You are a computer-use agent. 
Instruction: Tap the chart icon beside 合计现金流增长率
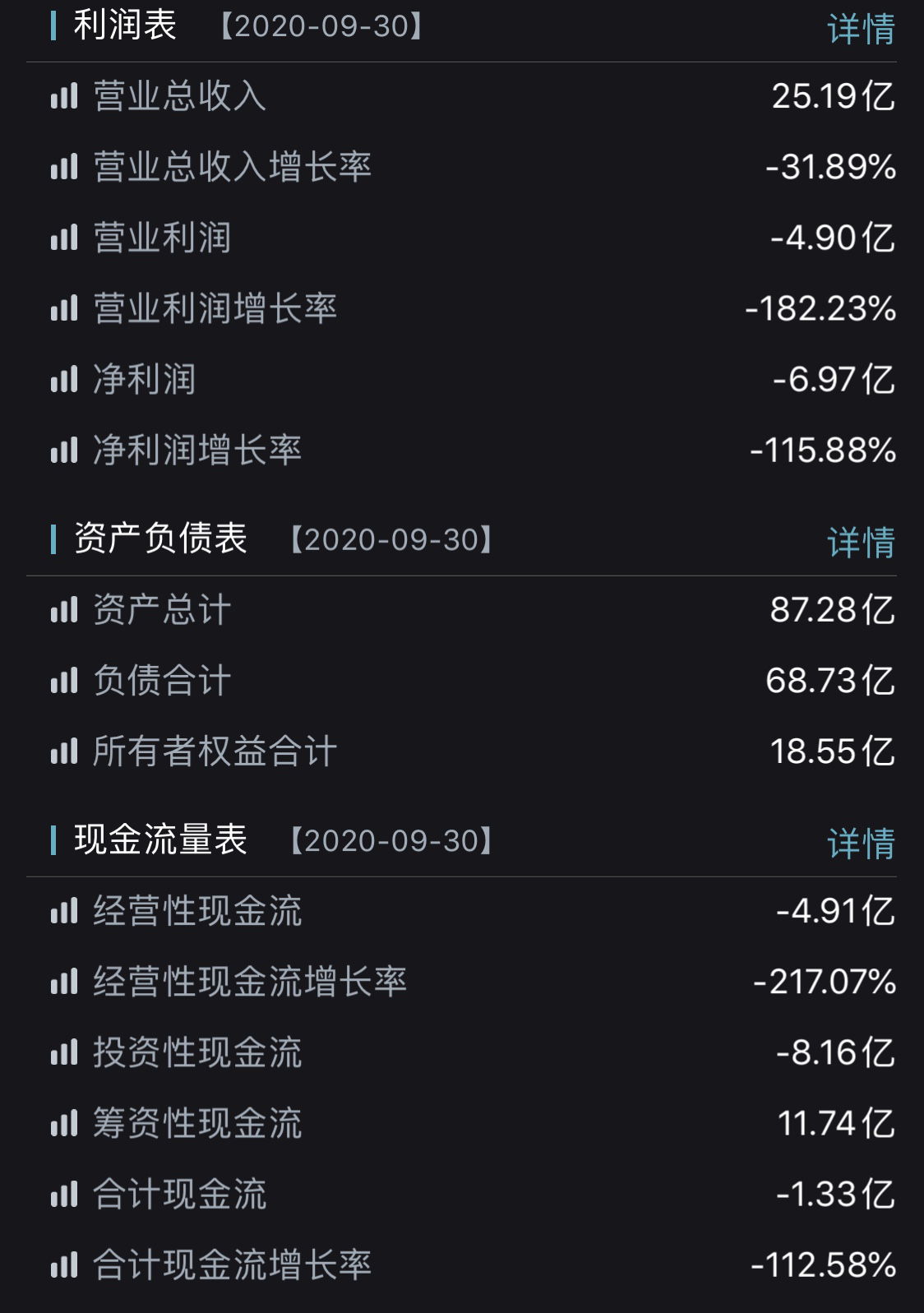[64, 1264]
